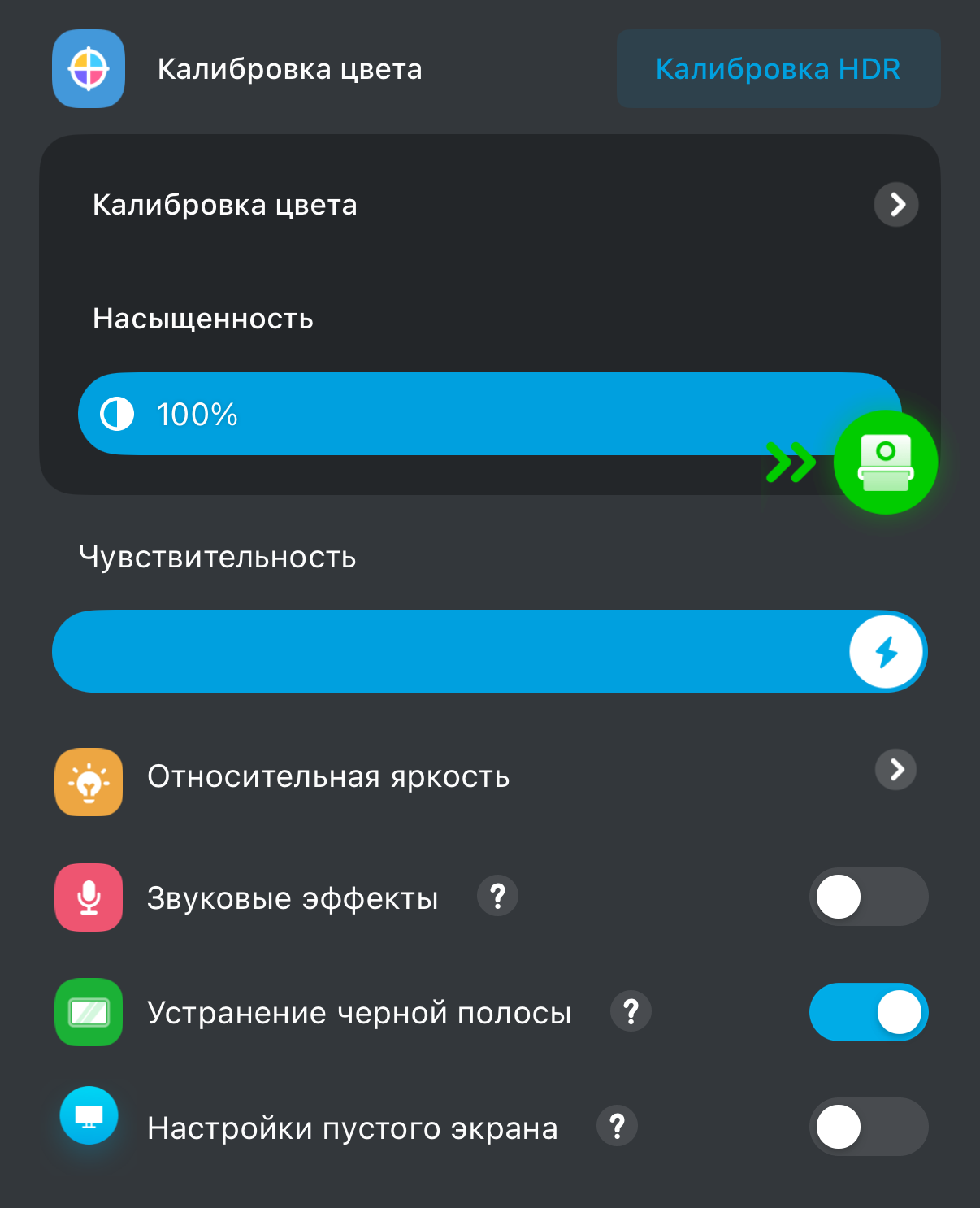This screenshot has height=1208, width=980.
Task: Show help for Устранение черной полосы
Action: tap(631, 1012)
